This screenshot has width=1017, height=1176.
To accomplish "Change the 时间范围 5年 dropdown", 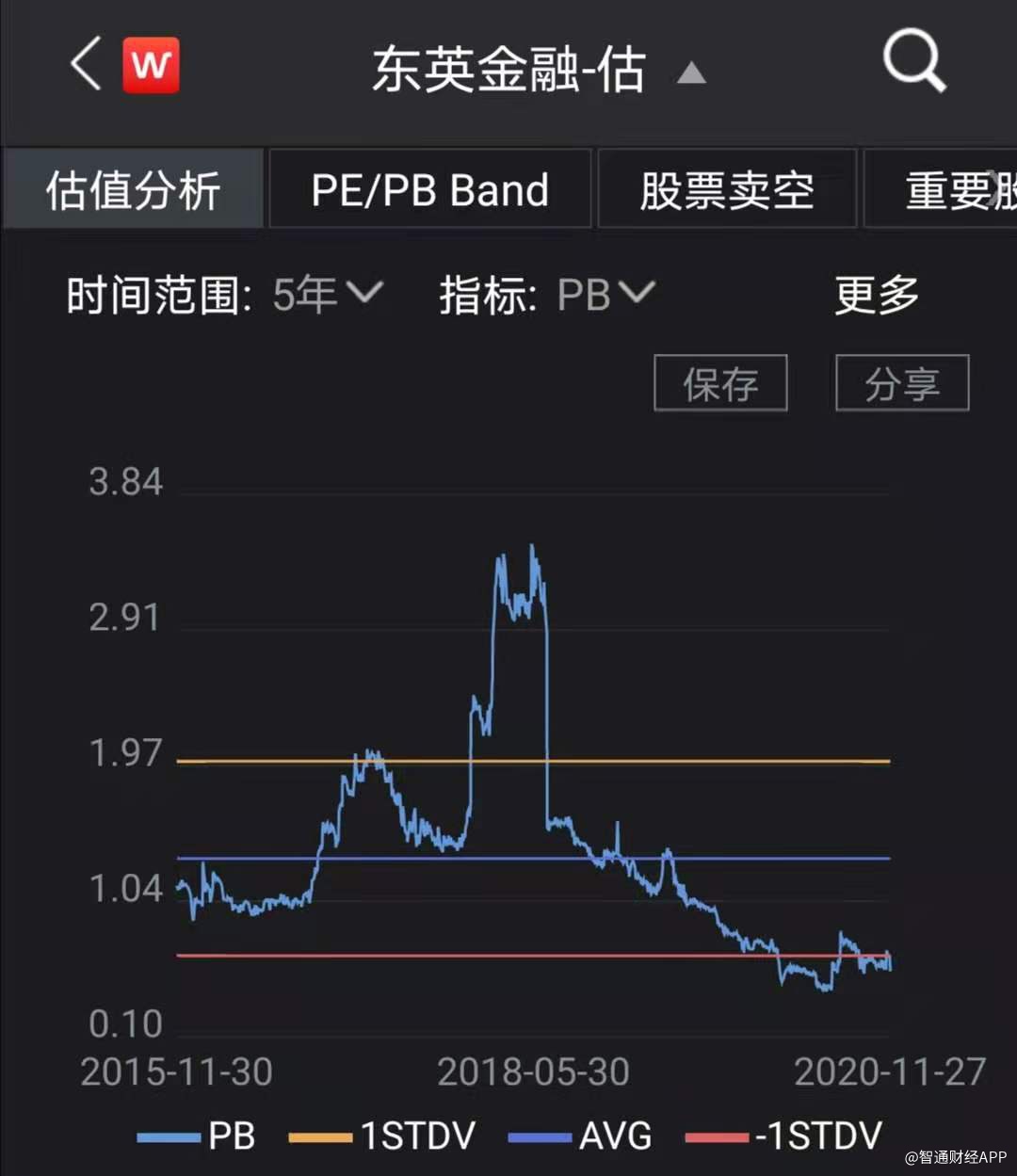I will [327, 295].
